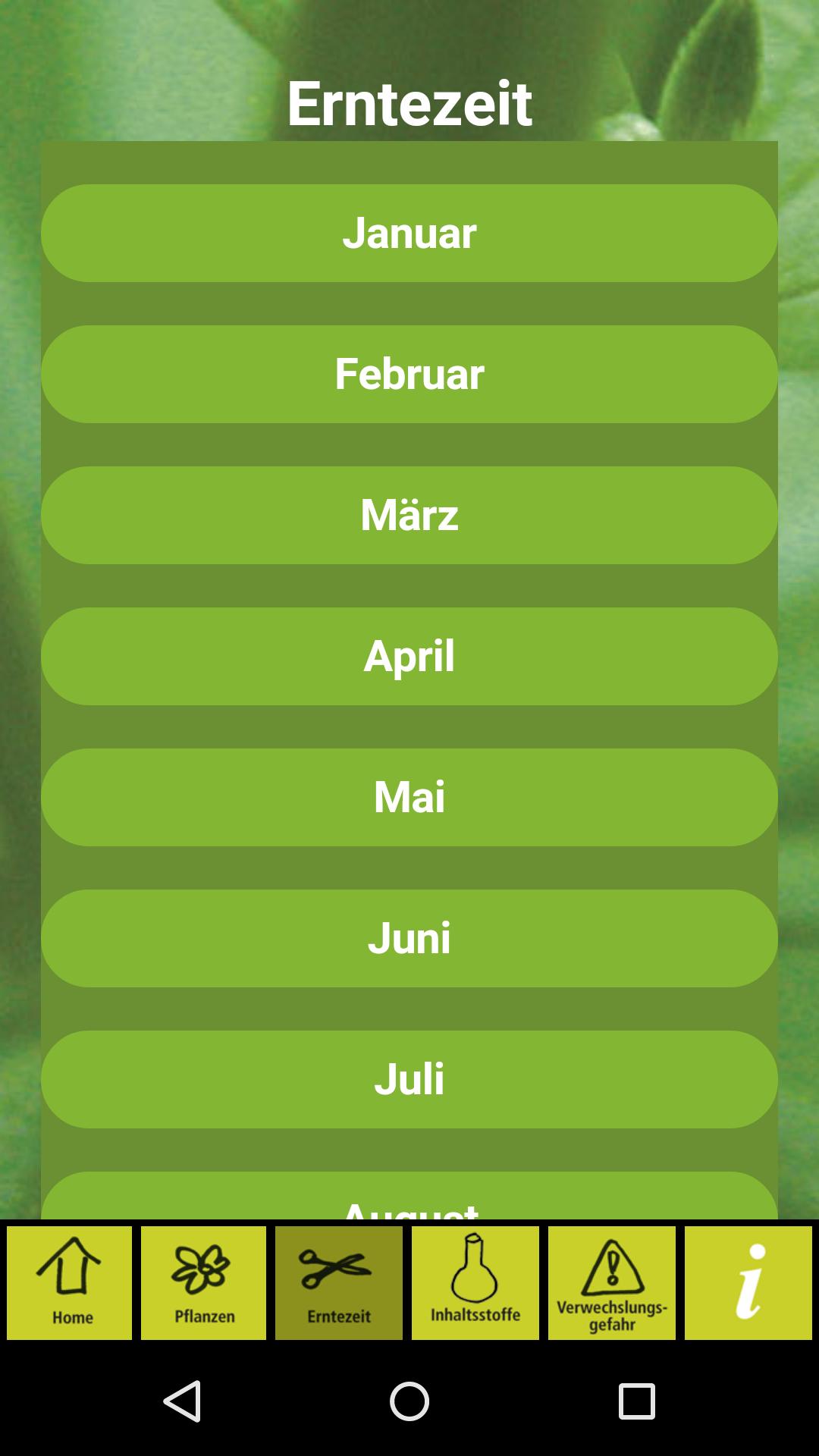Open the Home screen via house icon

(x=71, y=1282)
